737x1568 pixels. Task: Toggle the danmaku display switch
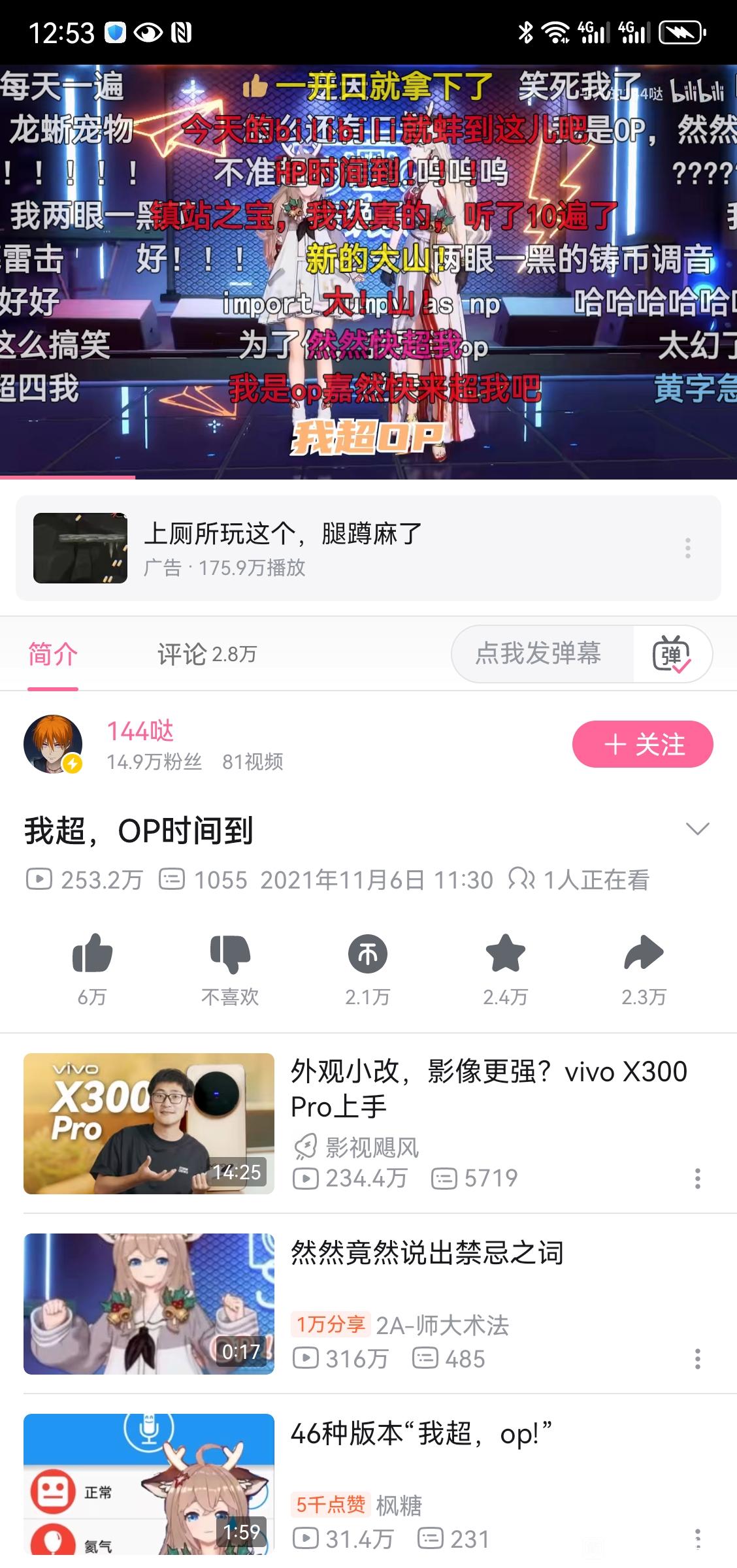(x=672, y=654)
